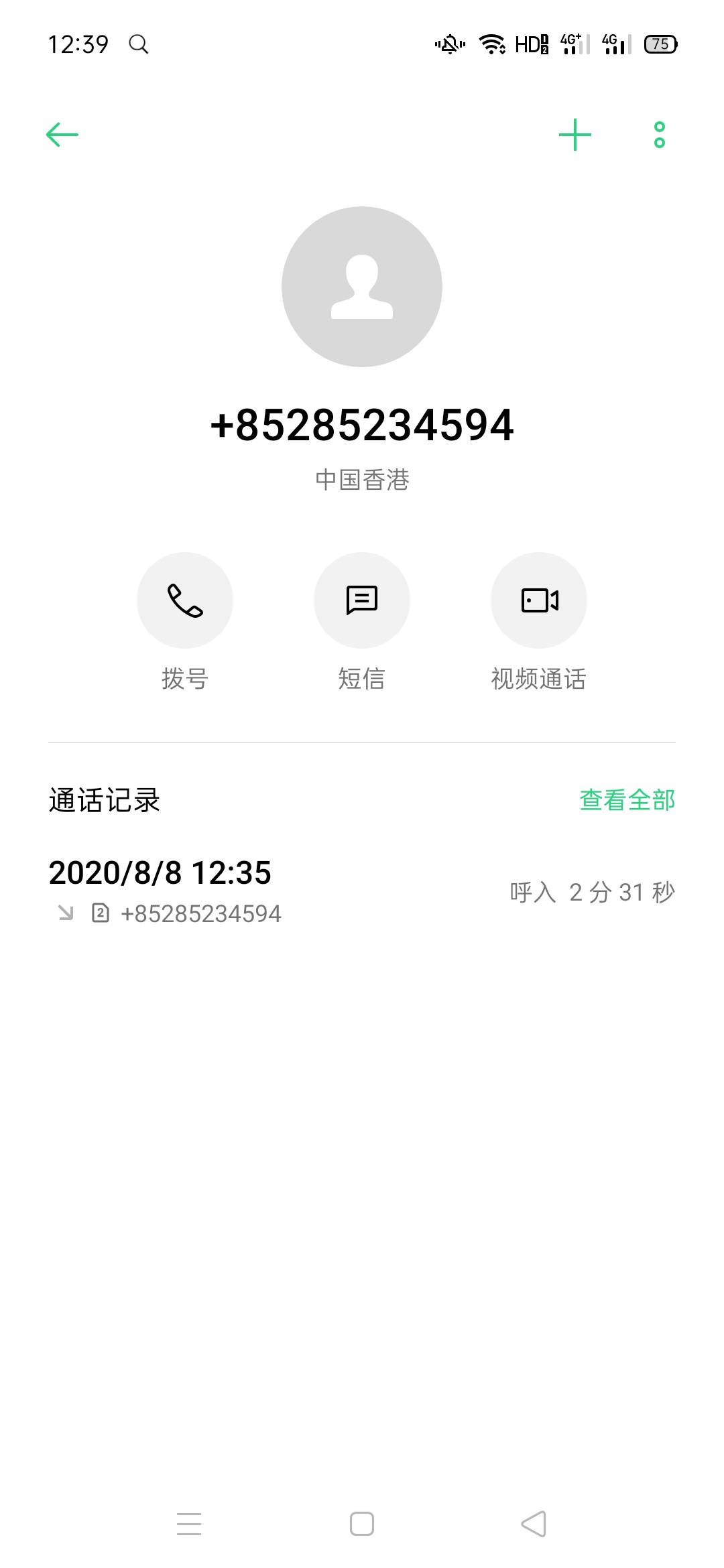Viewport: 724px width, 1568px height.
Task: Open the 2020/8/8 12:35 call record
Action: 362,892
